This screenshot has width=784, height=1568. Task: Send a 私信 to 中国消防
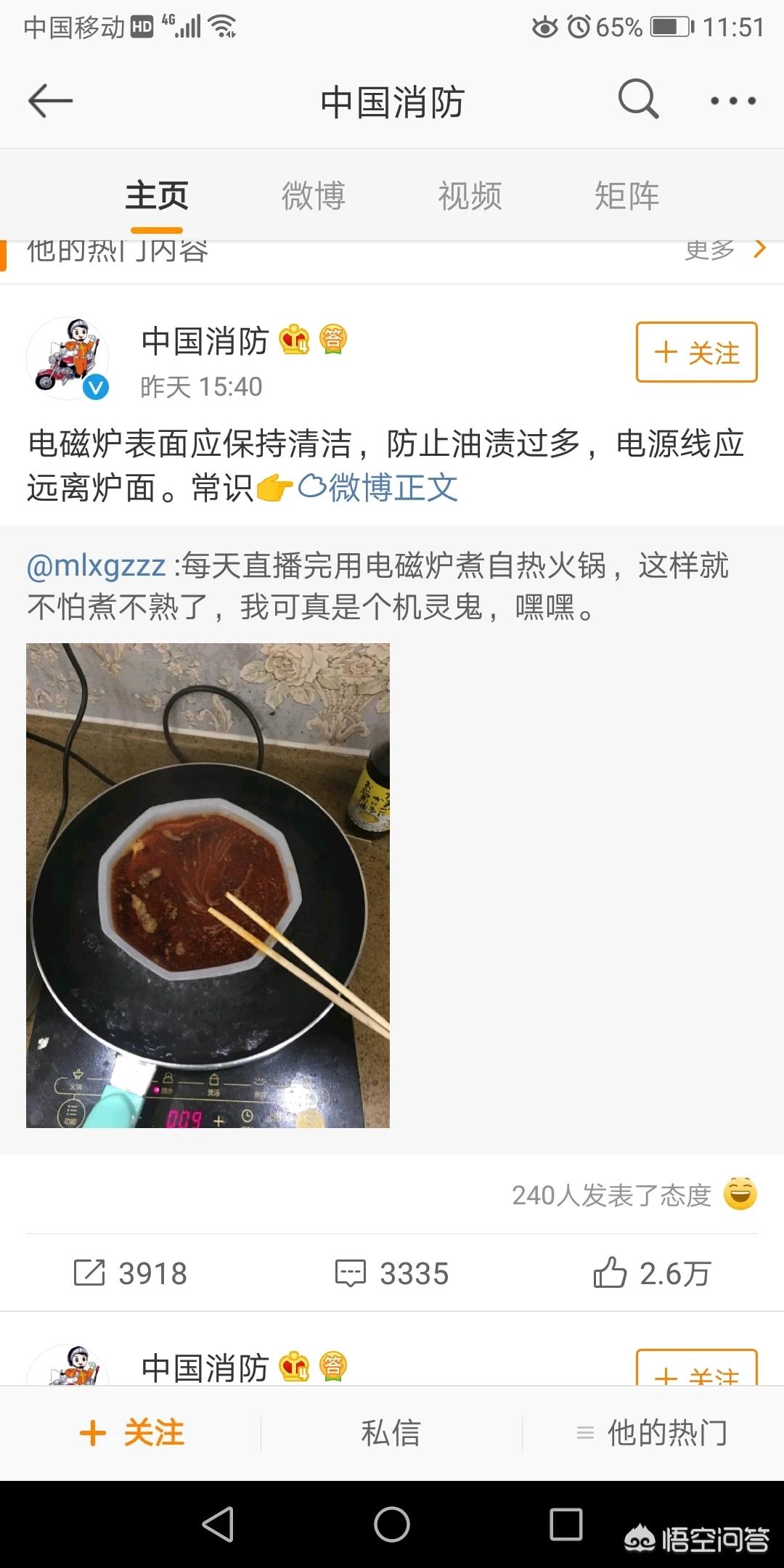point(391,1433)
